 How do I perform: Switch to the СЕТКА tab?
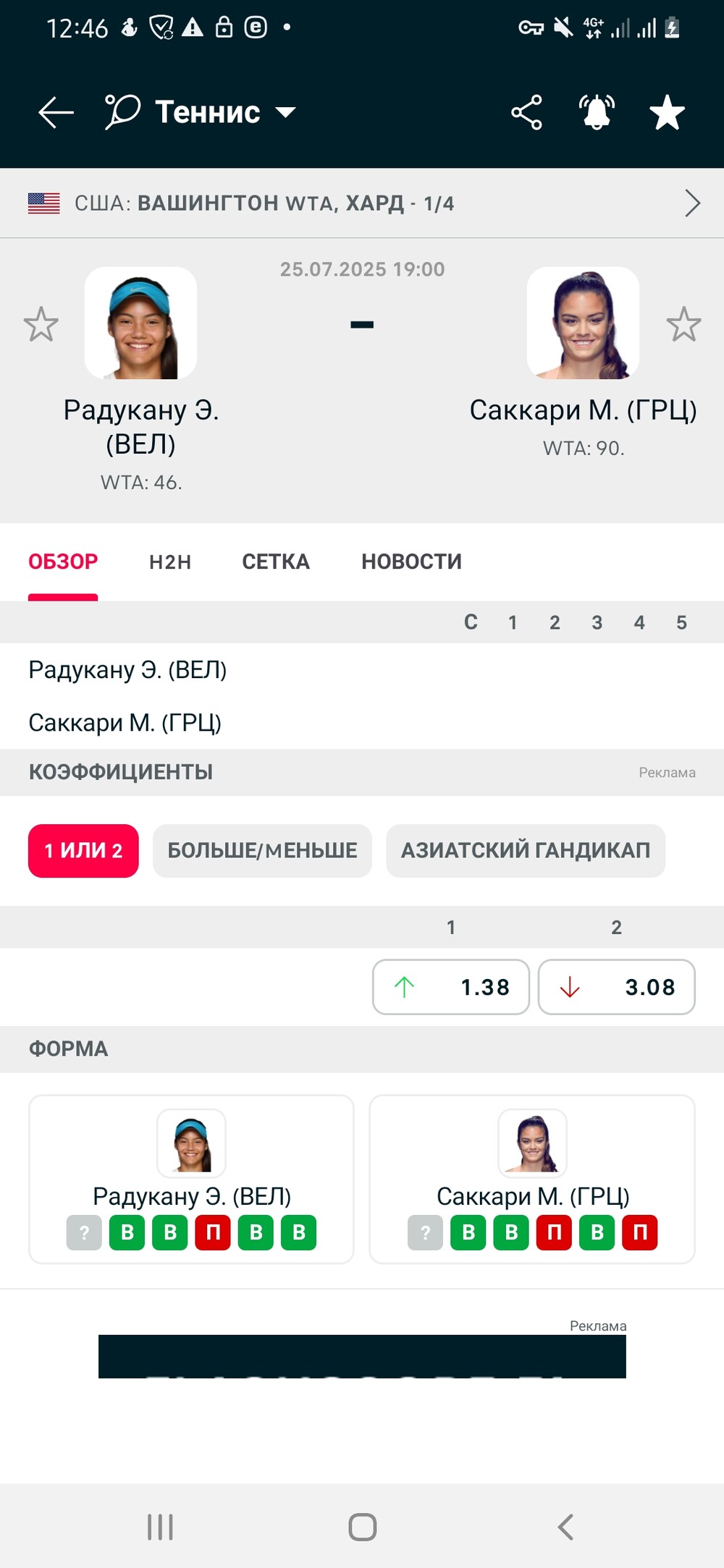coord(276,561)
